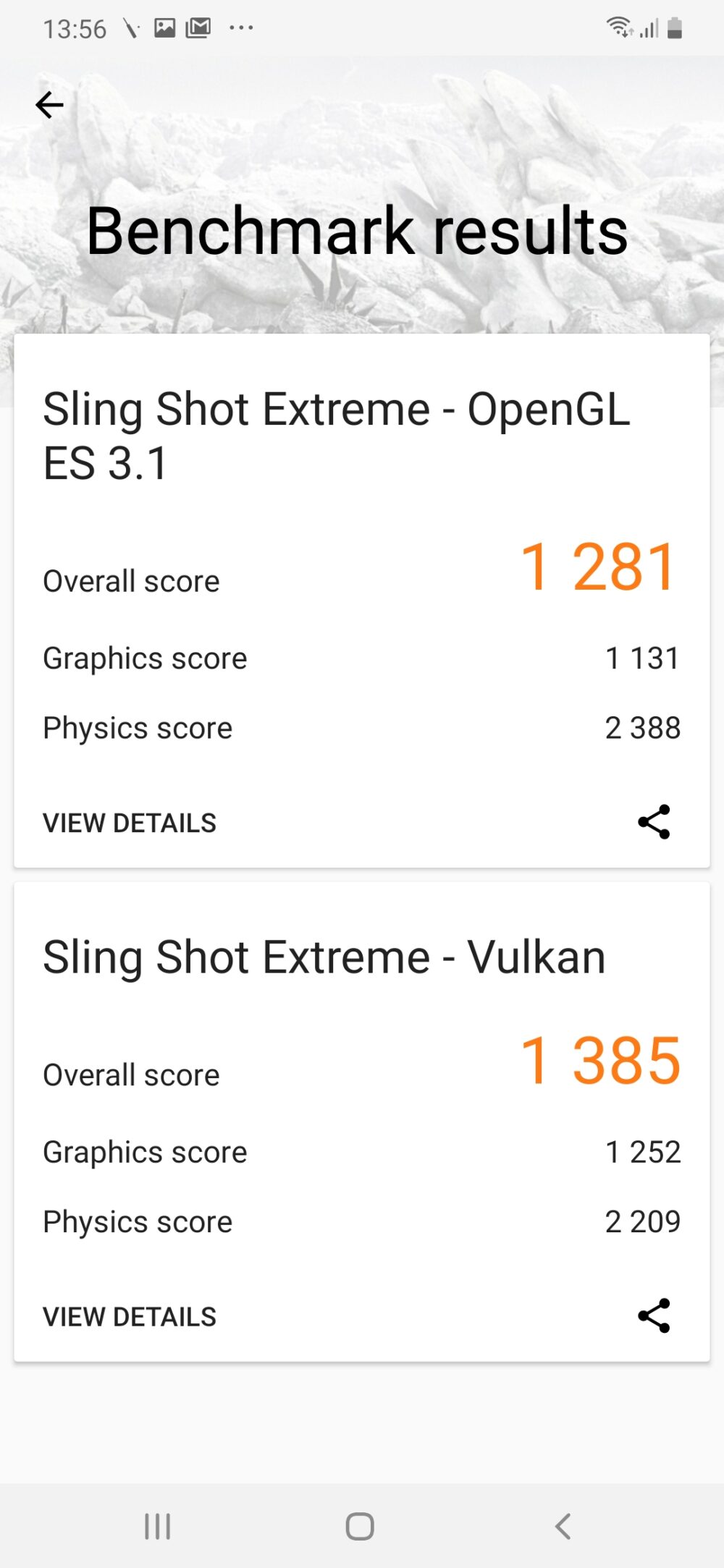Share the Vulkan benchmark result

(x=654, y=1315)
